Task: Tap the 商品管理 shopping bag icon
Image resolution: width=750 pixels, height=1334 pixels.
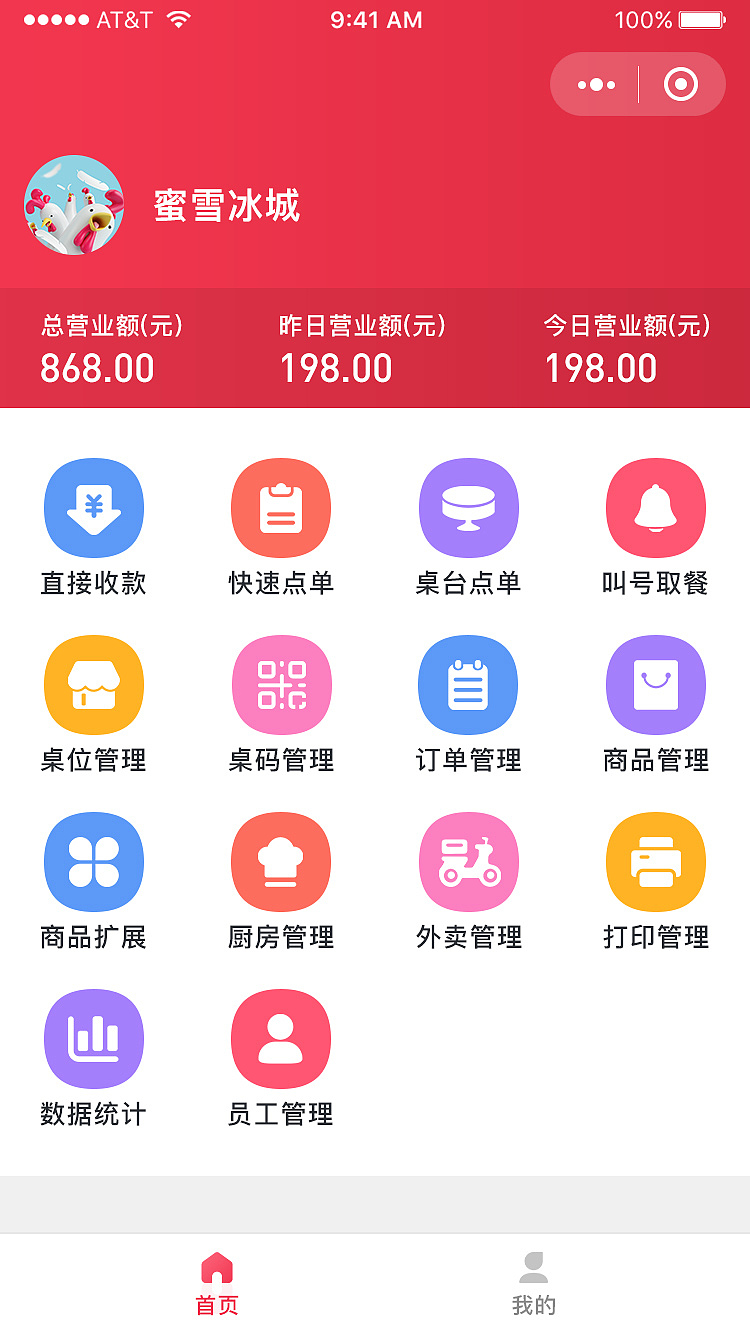Action: pyautogui.click(x=656, y=685)
